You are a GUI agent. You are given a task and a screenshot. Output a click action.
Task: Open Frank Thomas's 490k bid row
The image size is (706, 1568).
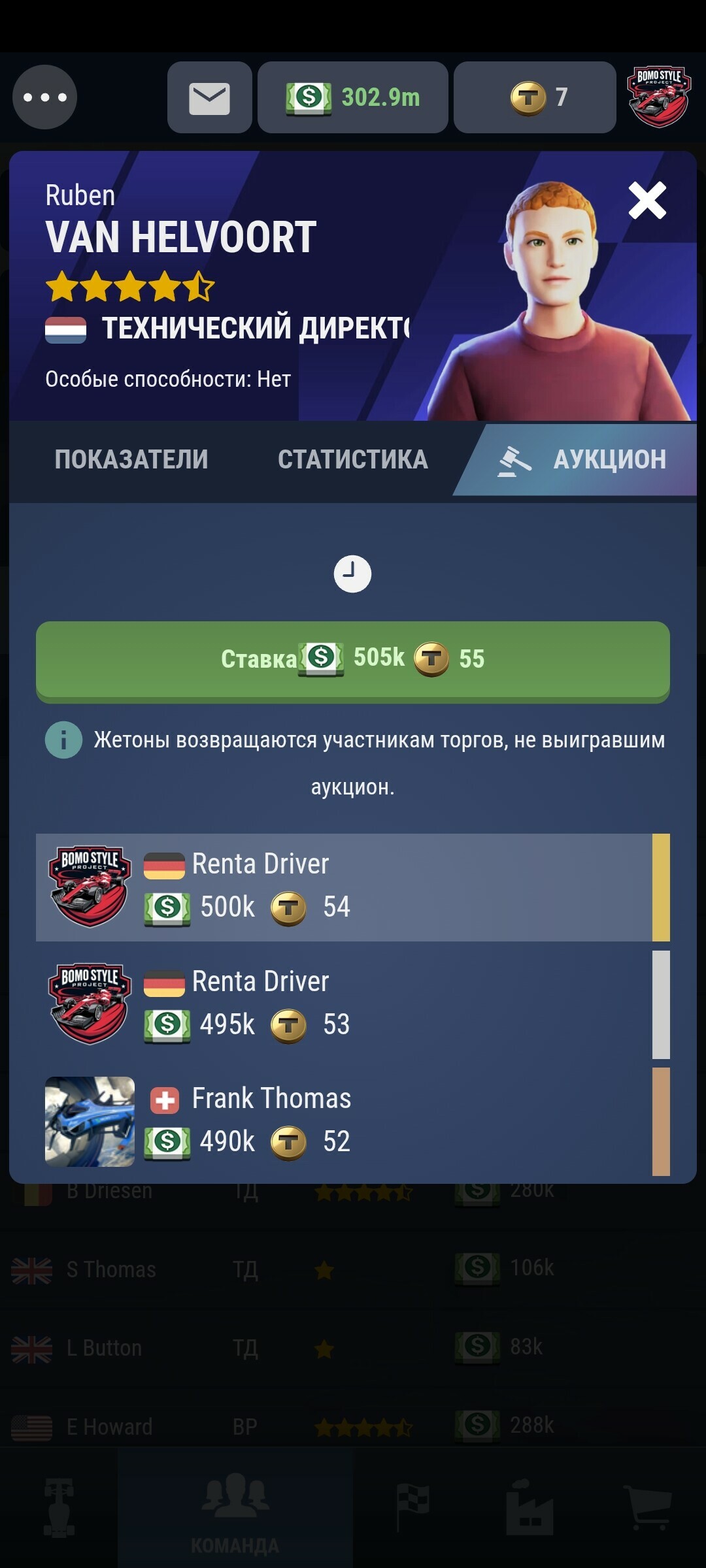click(x=353, y=1122)
